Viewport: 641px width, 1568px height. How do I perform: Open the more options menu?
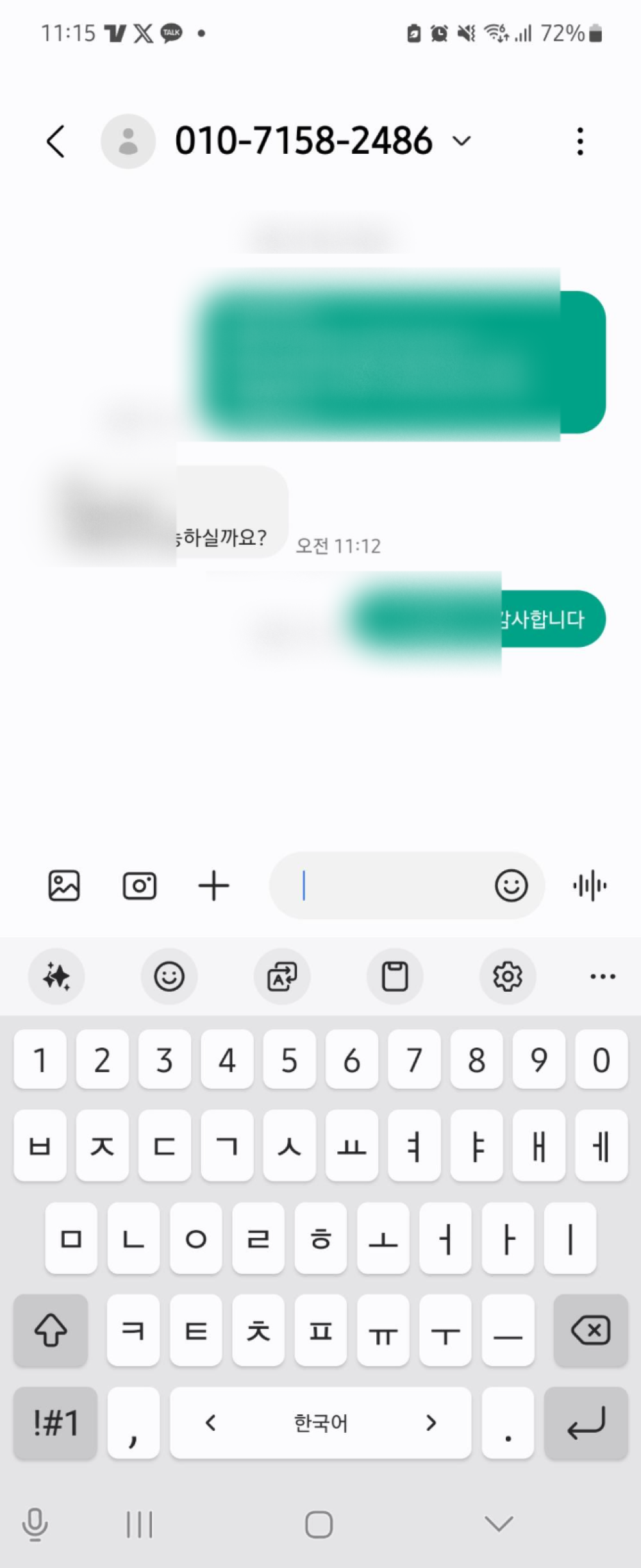(579, 141)
